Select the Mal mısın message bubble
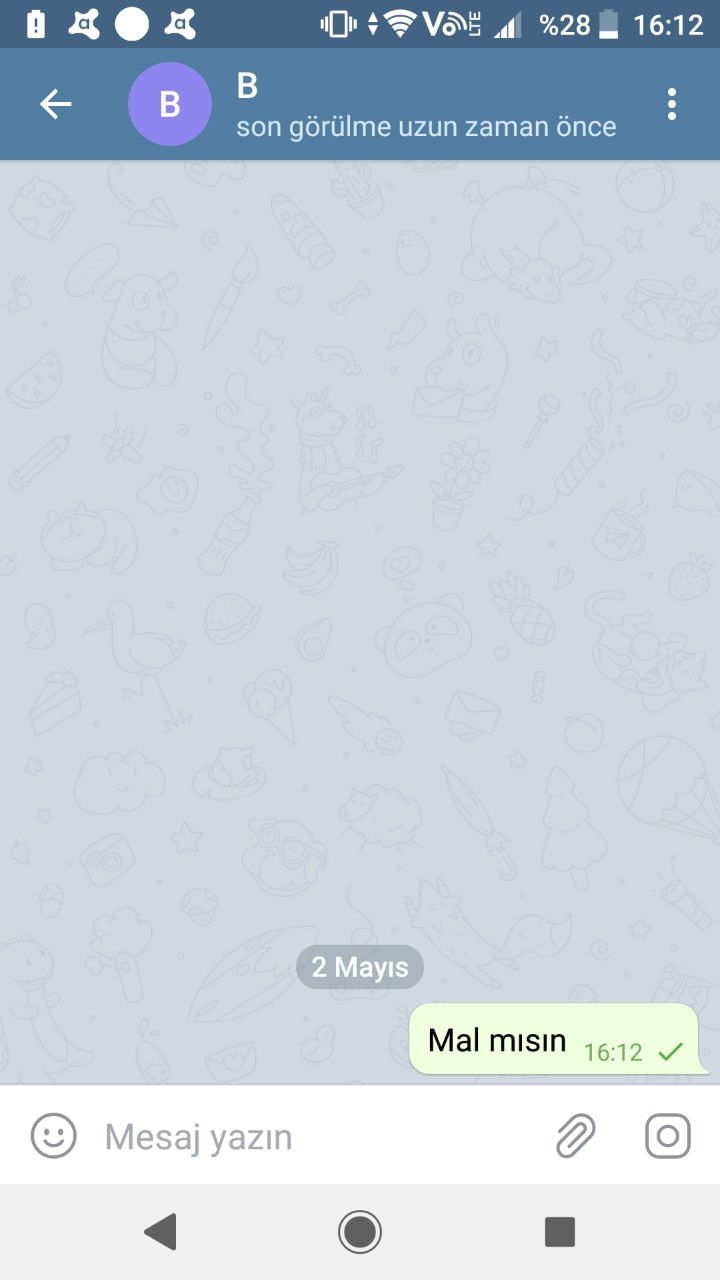 pos(553,1040)
